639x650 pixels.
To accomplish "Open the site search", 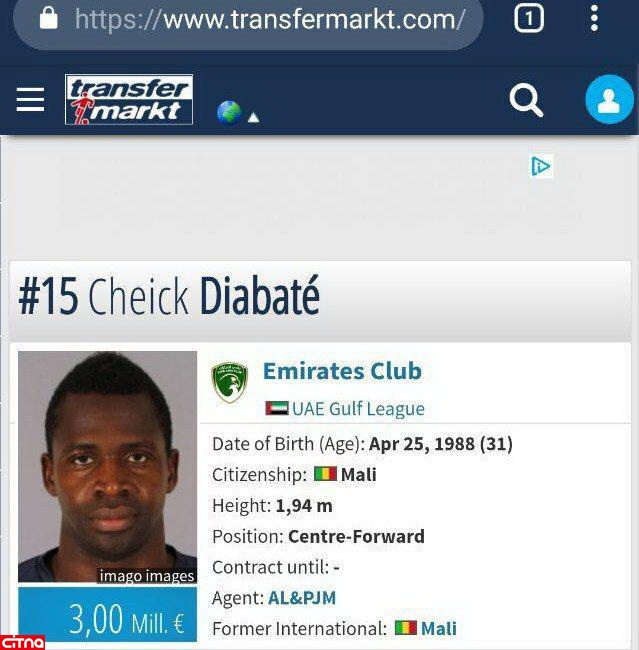I will pos(525,100).
